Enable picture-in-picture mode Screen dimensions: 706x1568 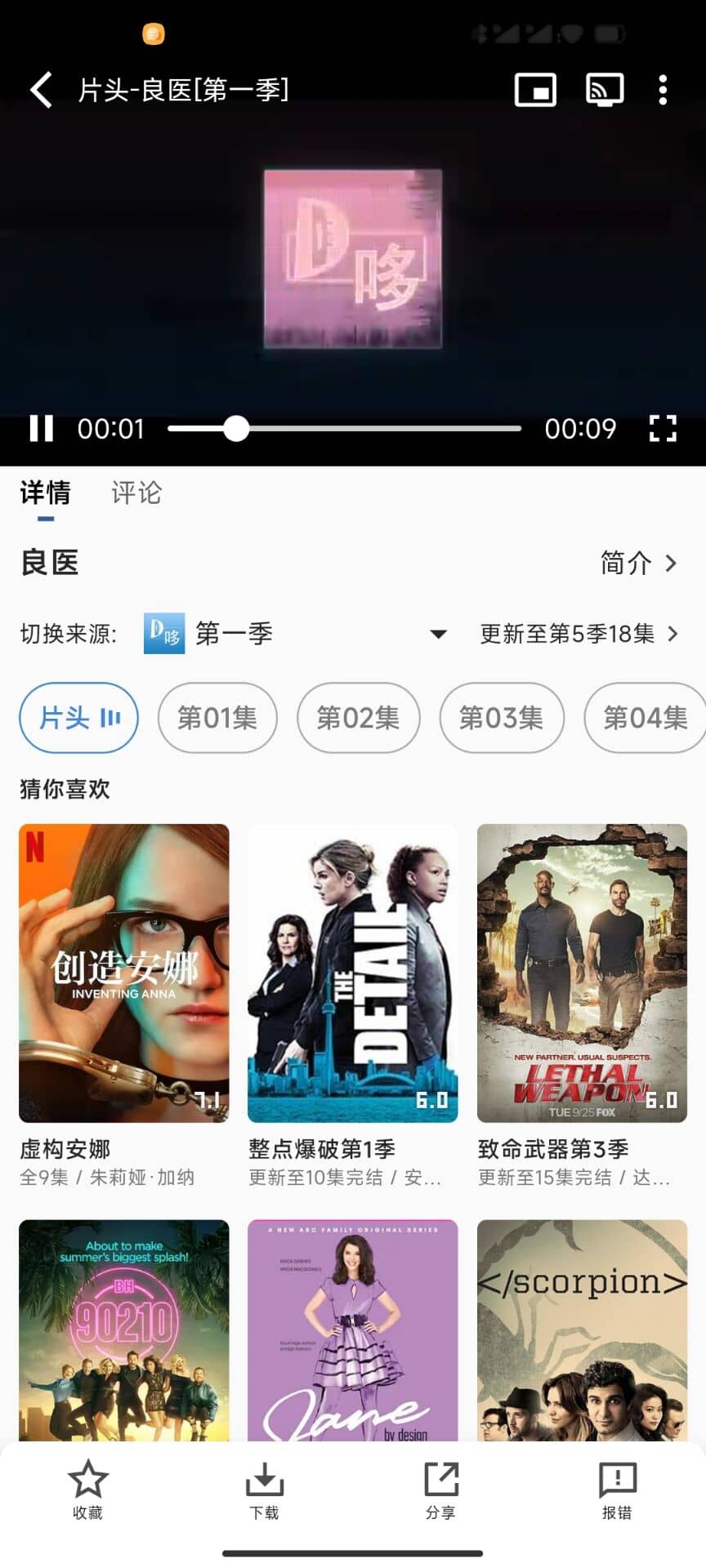[x=535, y=90]
